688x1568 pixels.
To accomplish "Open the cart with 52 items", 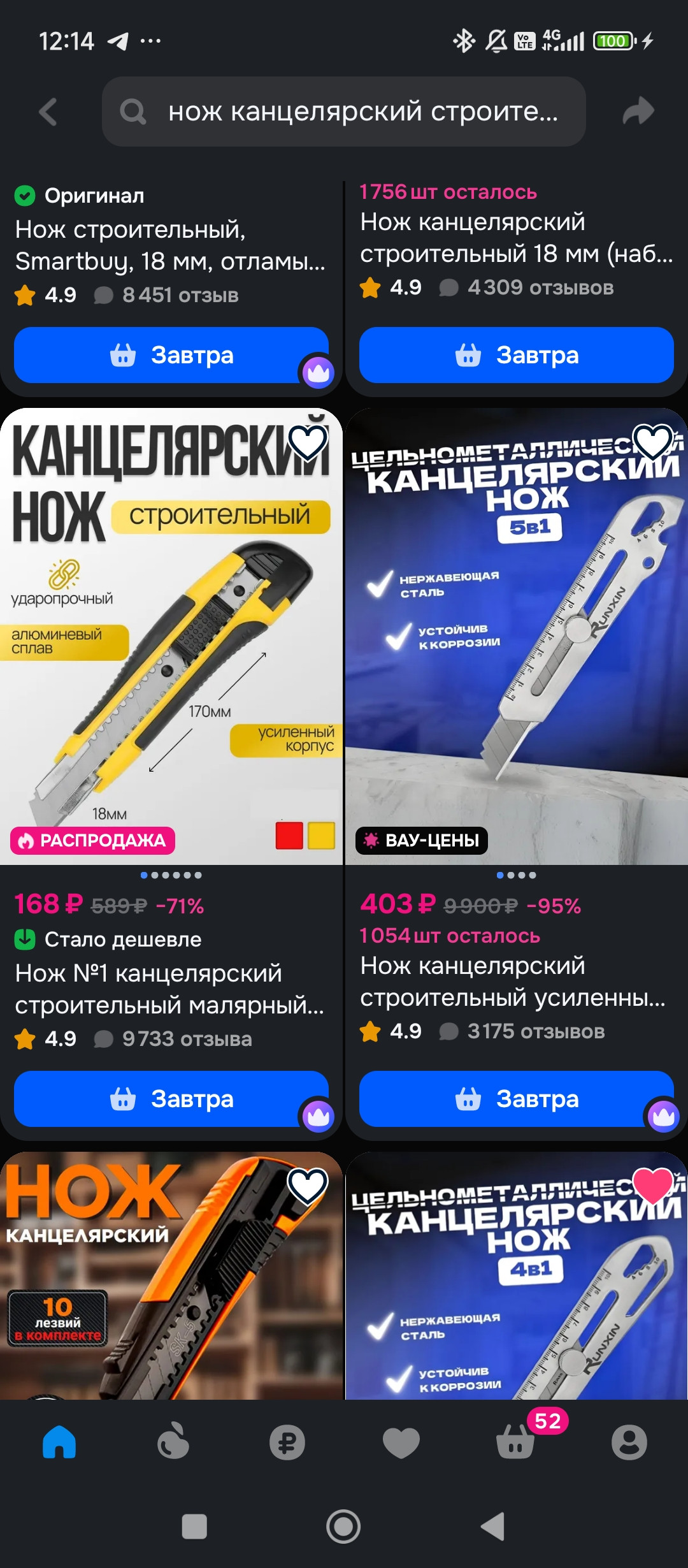I will pos(515,1442).
